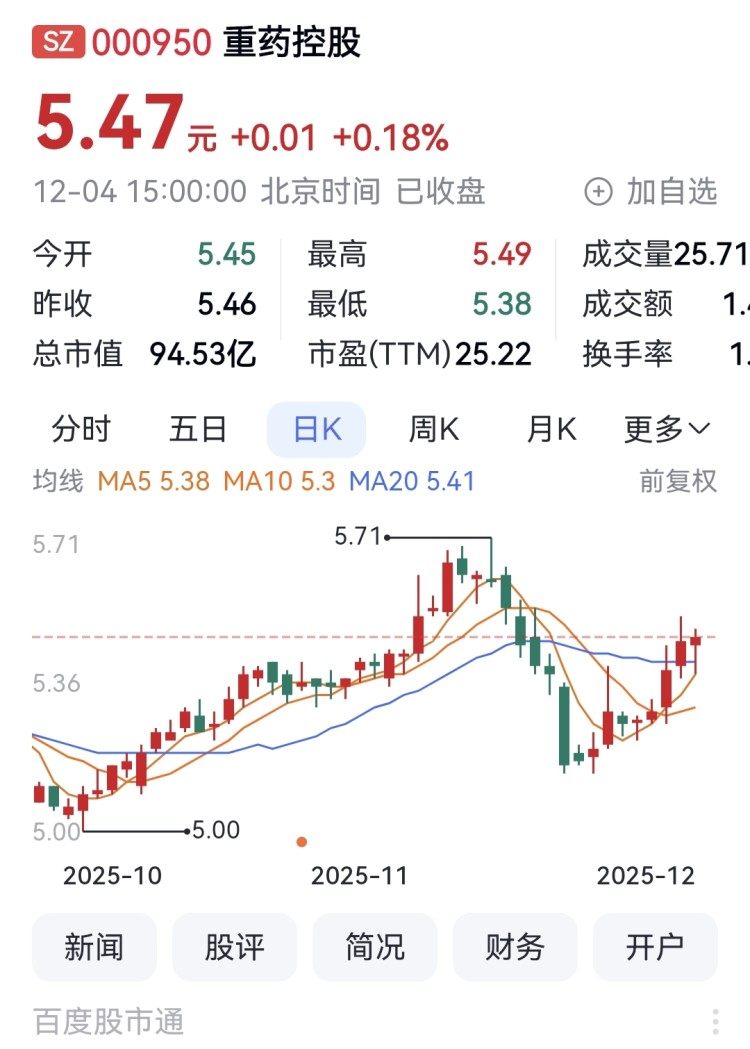750x1049 pixels.
Task: Switch to the 分时 chart tab
Action: coord(81,430)
